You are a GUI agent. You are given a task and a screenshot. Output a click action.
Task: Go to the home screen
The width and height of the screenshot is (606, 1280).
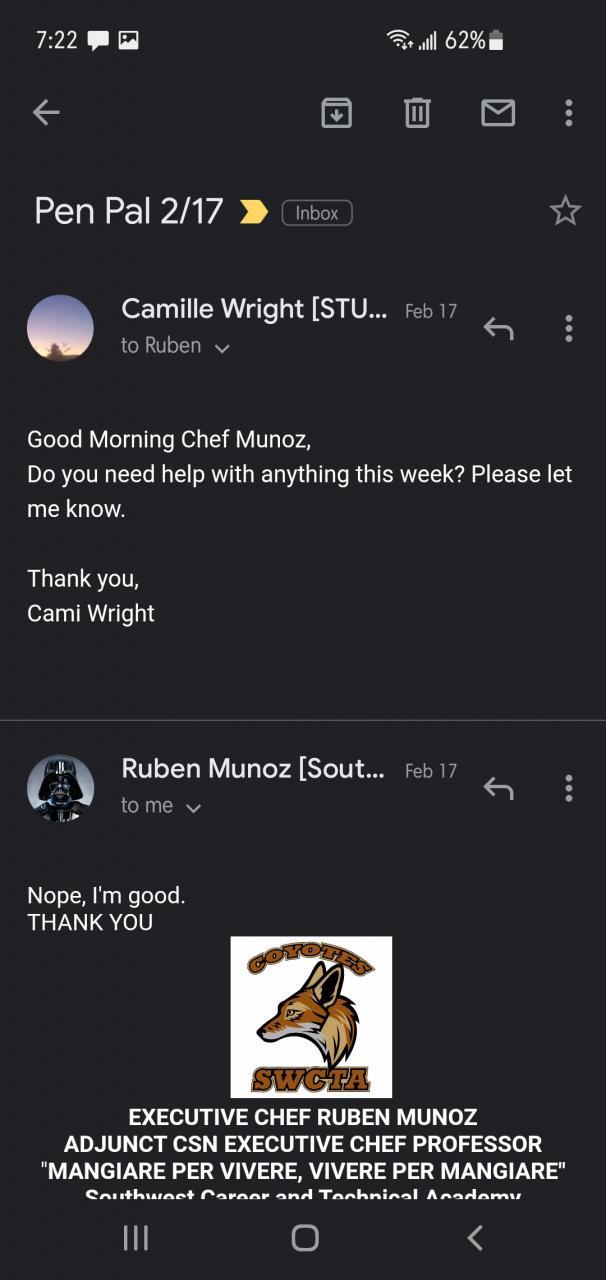pyautogui.click(x=304, y=1238)
